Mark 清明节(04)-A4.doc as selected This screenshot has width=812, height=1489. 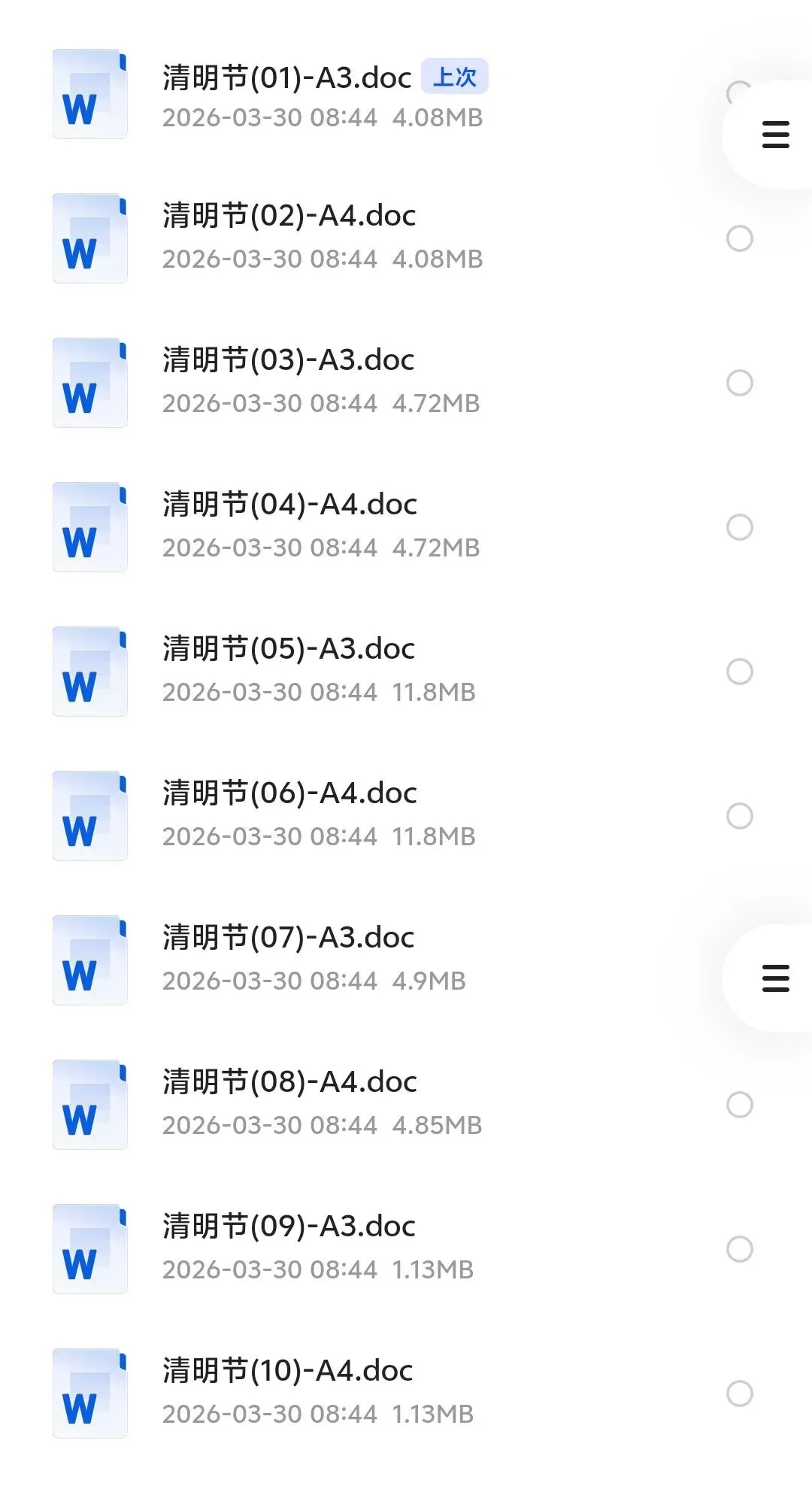click(x=740, y=527)
